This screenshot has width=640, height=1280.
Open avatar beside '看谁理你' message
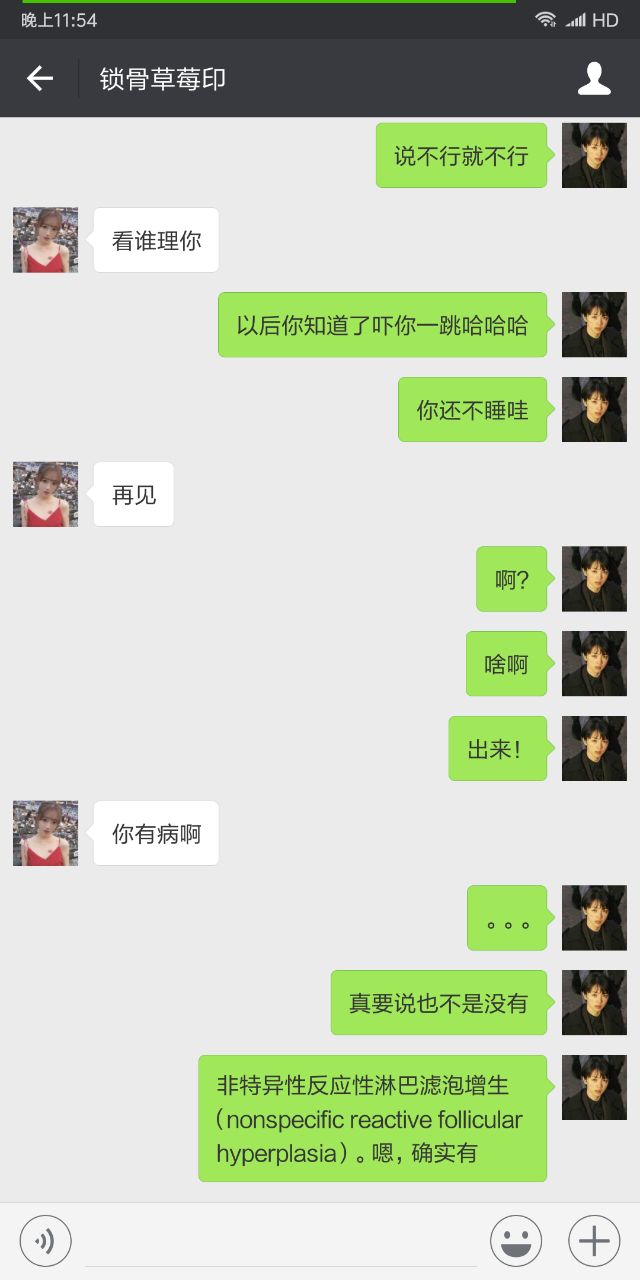pos(45,240)
